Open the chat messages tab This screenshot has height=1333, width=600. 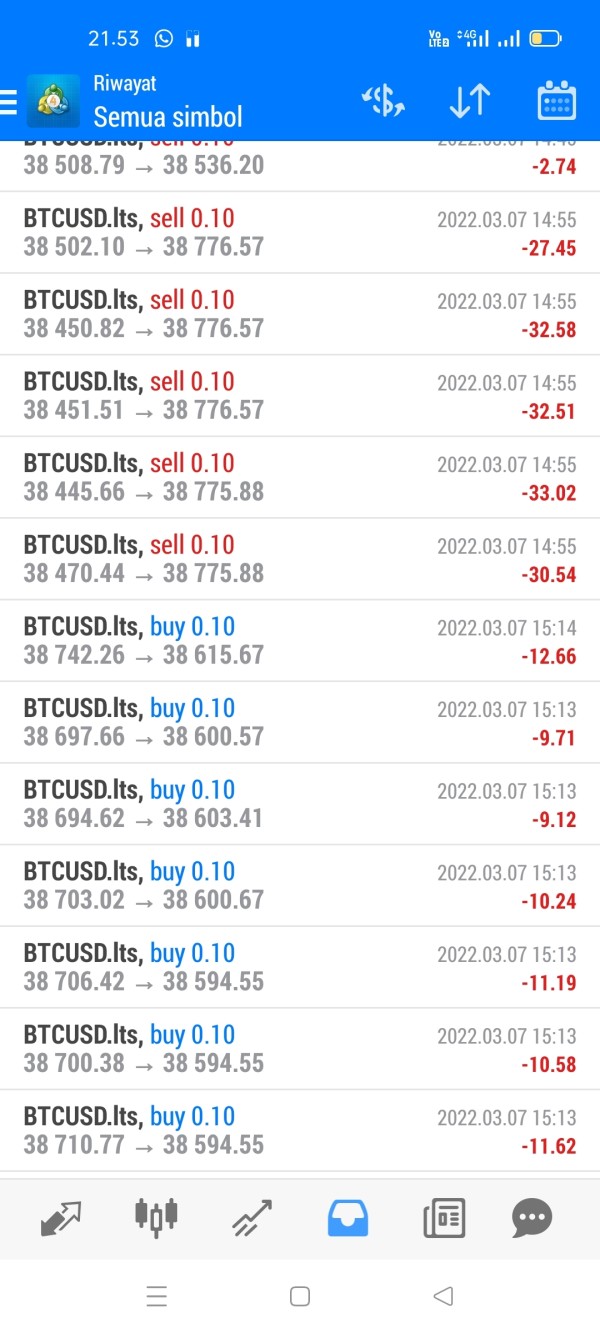coord(532,1218)
